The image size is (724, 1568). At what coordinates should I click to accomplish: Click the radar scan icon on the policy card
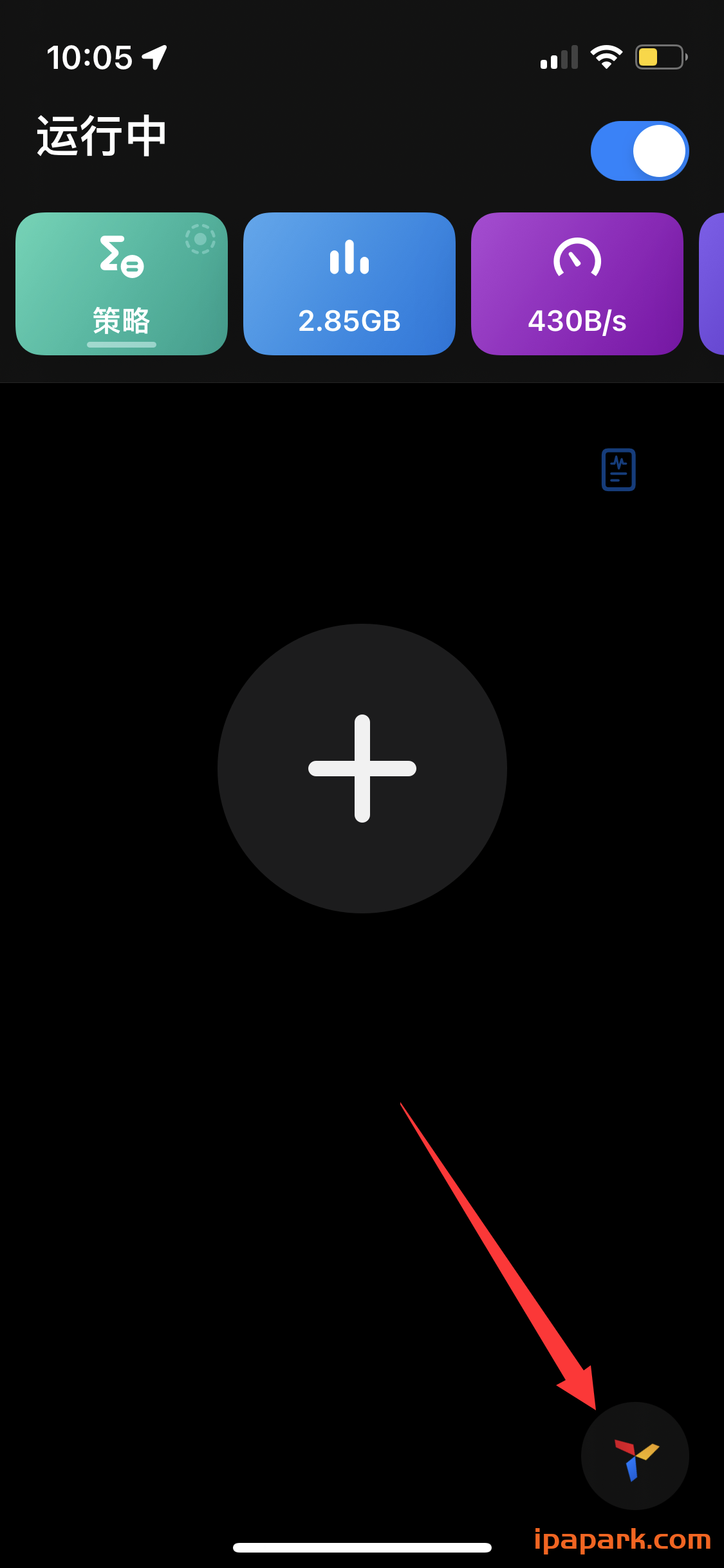coord(199,239)
